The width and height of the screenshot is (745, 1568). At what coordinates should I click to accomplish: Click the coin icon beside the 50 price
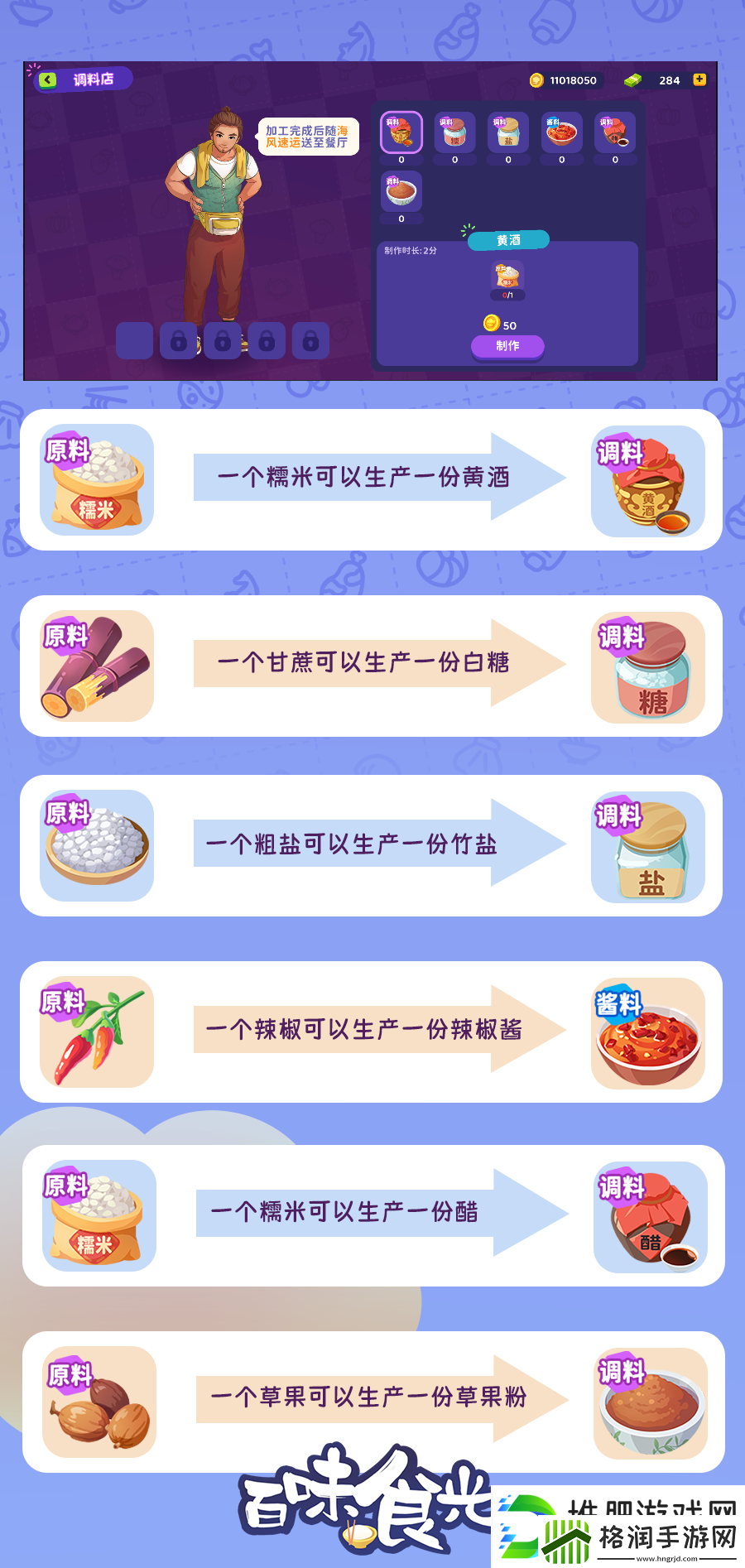492,324
